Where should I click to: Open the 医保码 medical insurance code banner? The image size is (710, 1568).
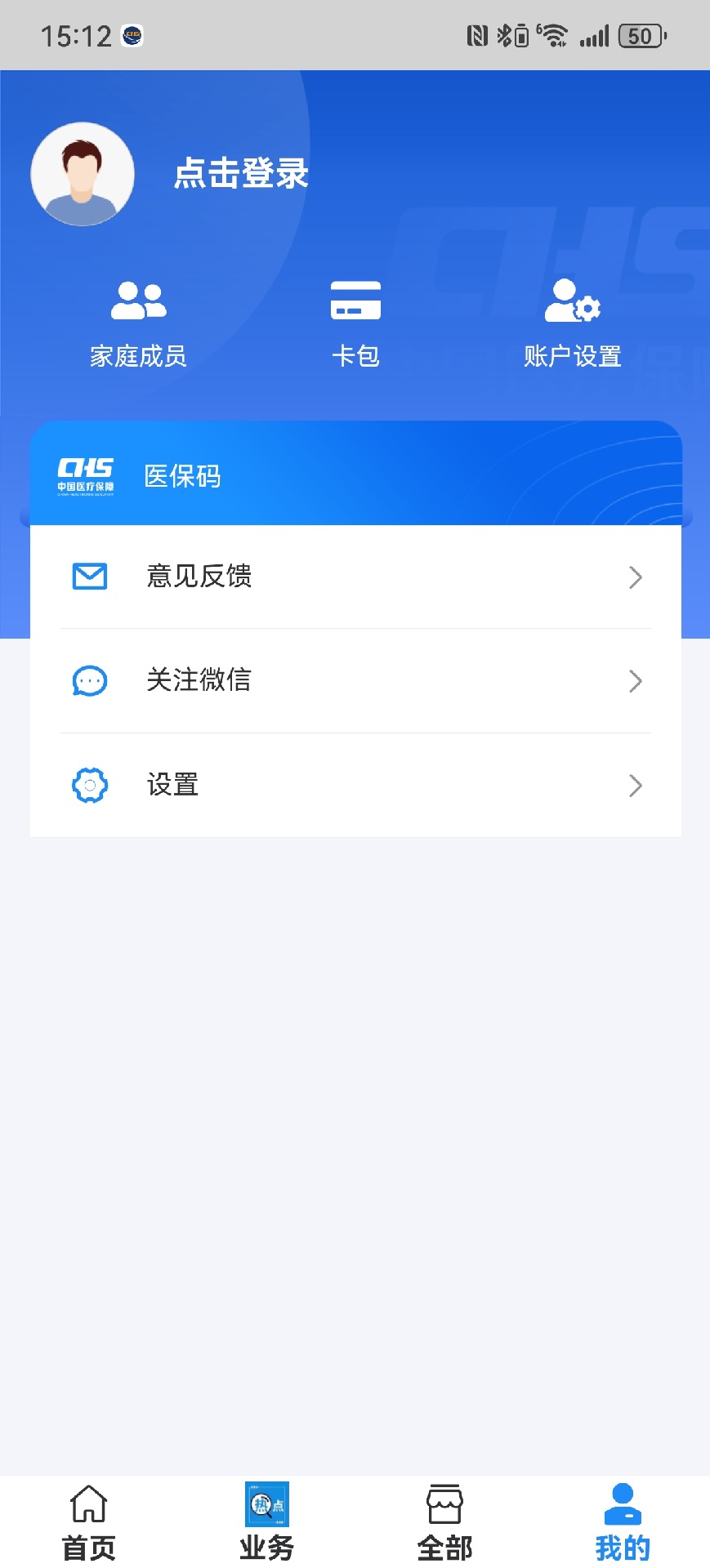355,474
